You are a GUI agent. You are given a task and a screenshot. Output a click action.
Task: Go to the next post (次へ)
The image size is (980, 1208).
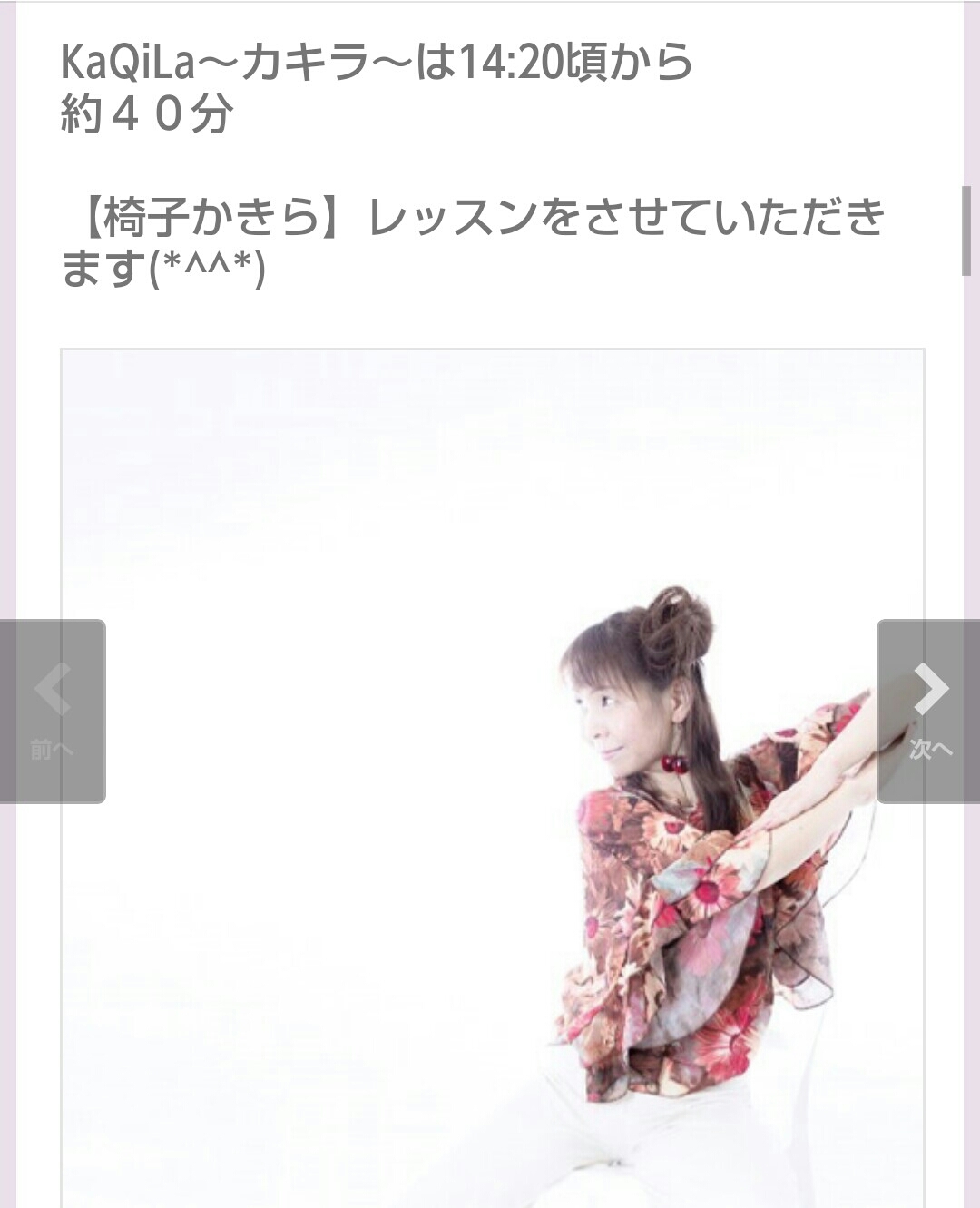point(928,711)
